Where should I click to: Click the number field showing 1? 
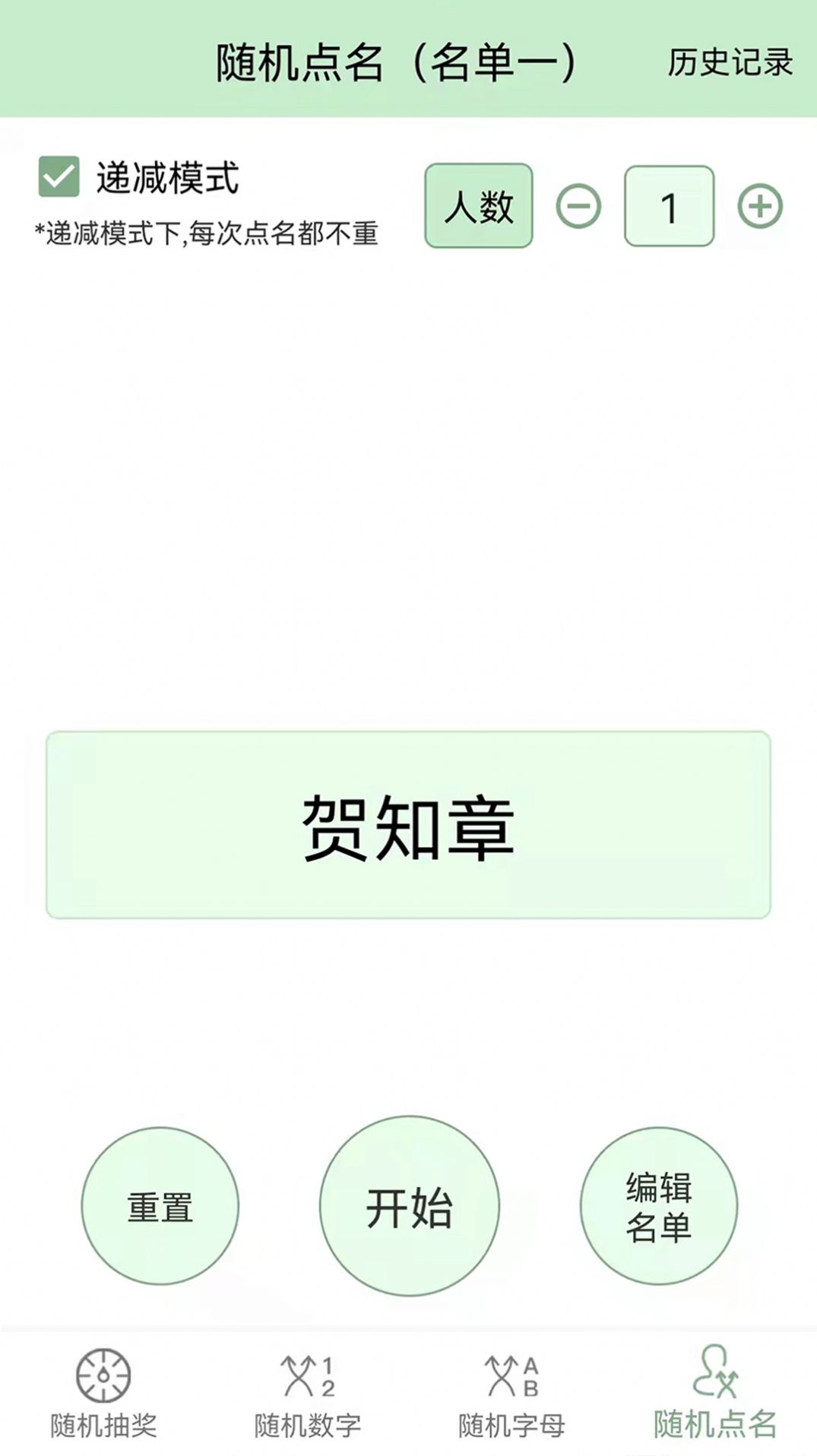coord(670,205)
